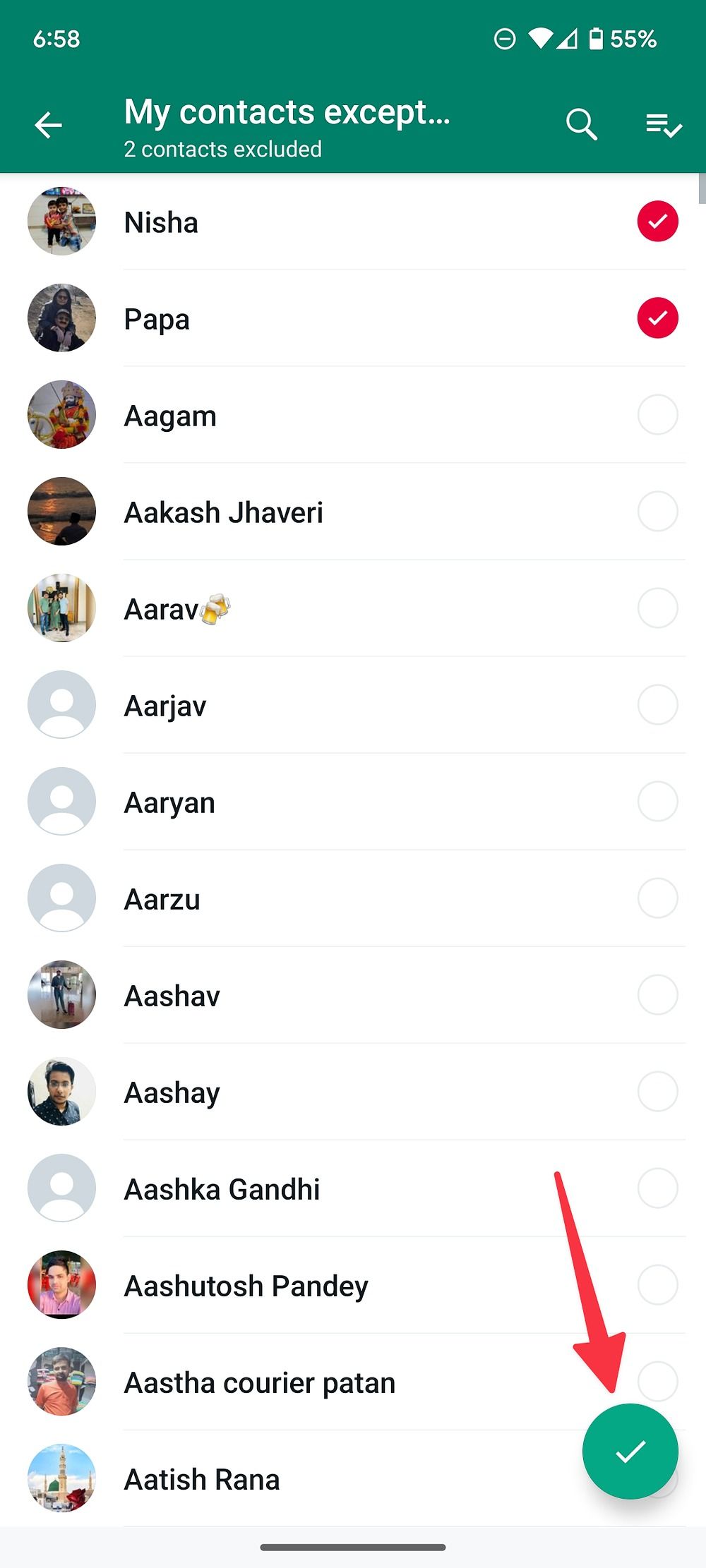Image resolution: width=706 pixels, height=1568 pixels.
Task: Select Aashav to exclude
Action: 353,995
